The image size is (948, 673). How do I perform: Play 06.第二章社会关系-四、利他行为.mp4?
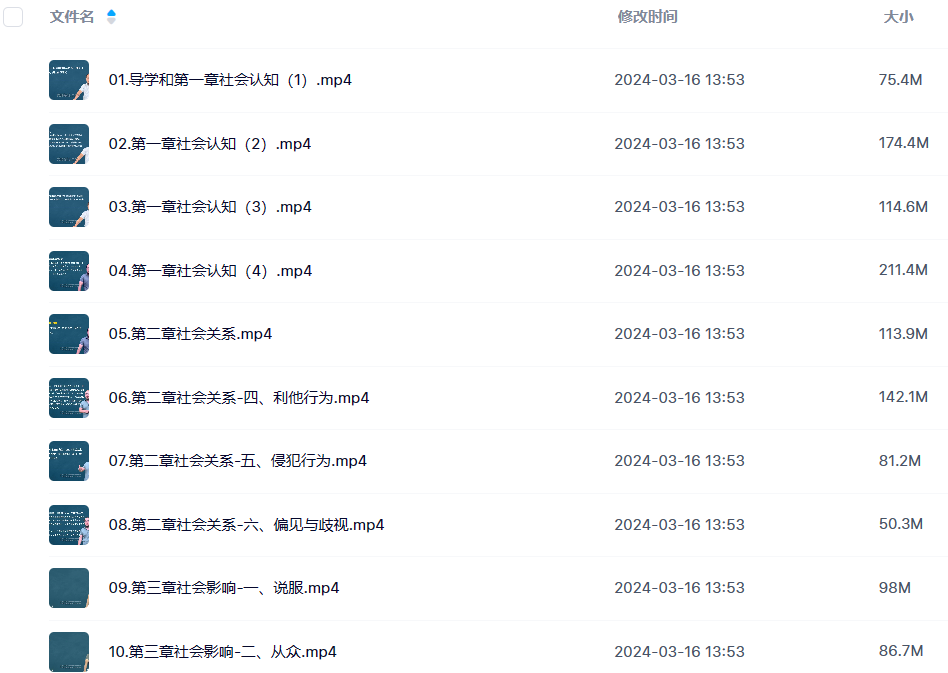point(239,398)
